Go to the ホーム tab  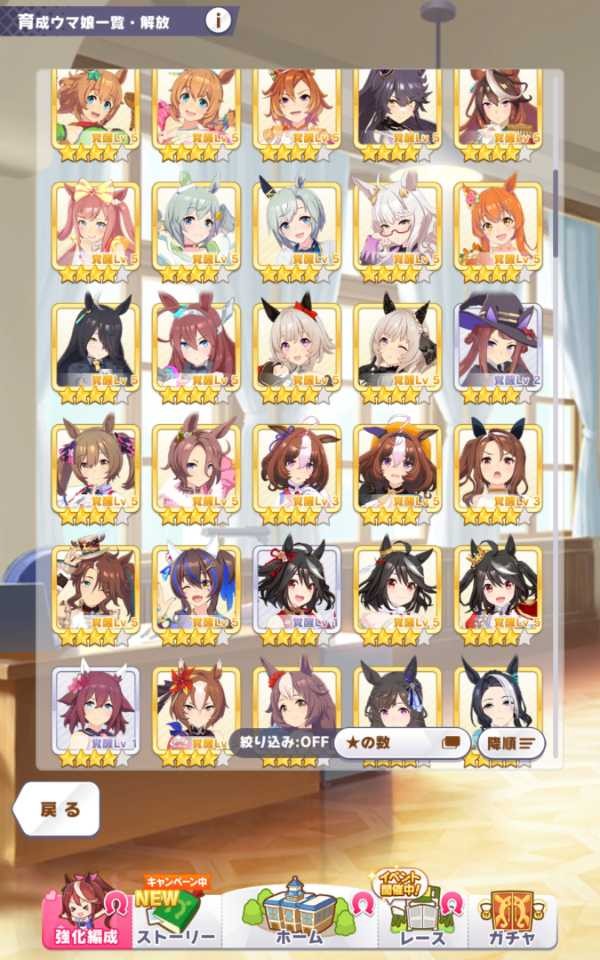300,915
